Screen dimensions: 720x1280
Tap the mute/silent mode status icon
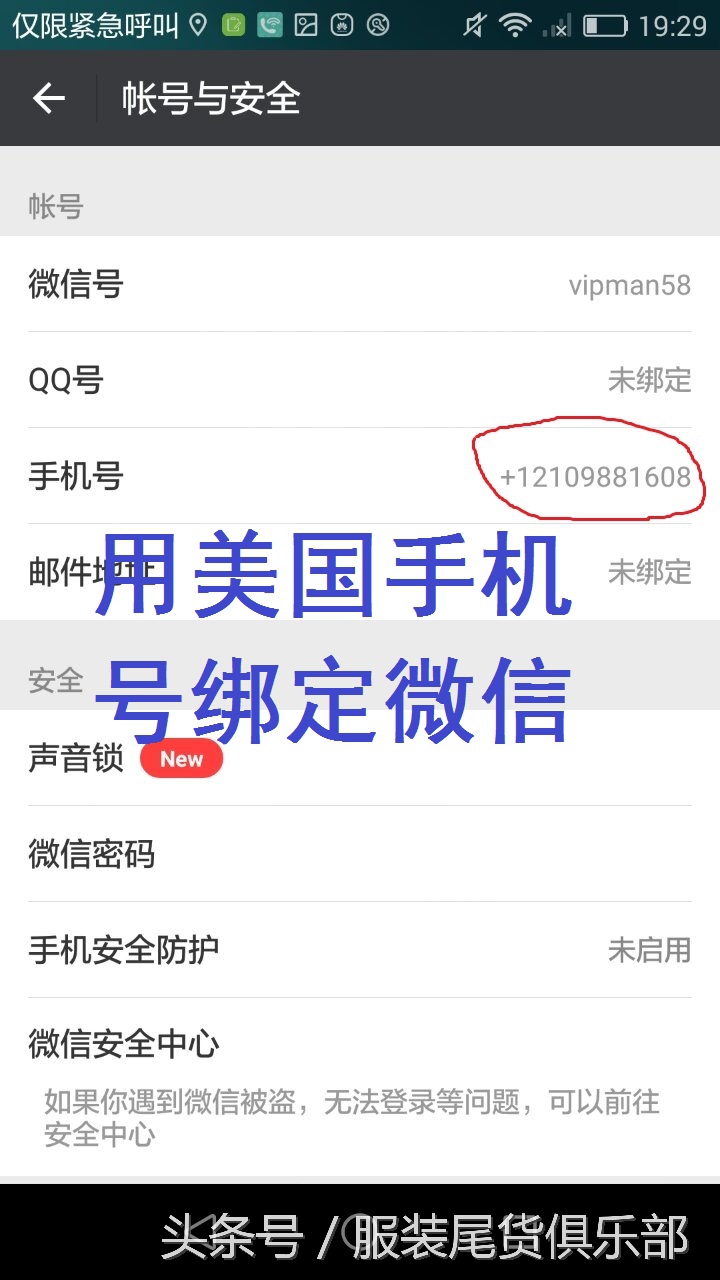pyautogui.click(x=474, y=23)
